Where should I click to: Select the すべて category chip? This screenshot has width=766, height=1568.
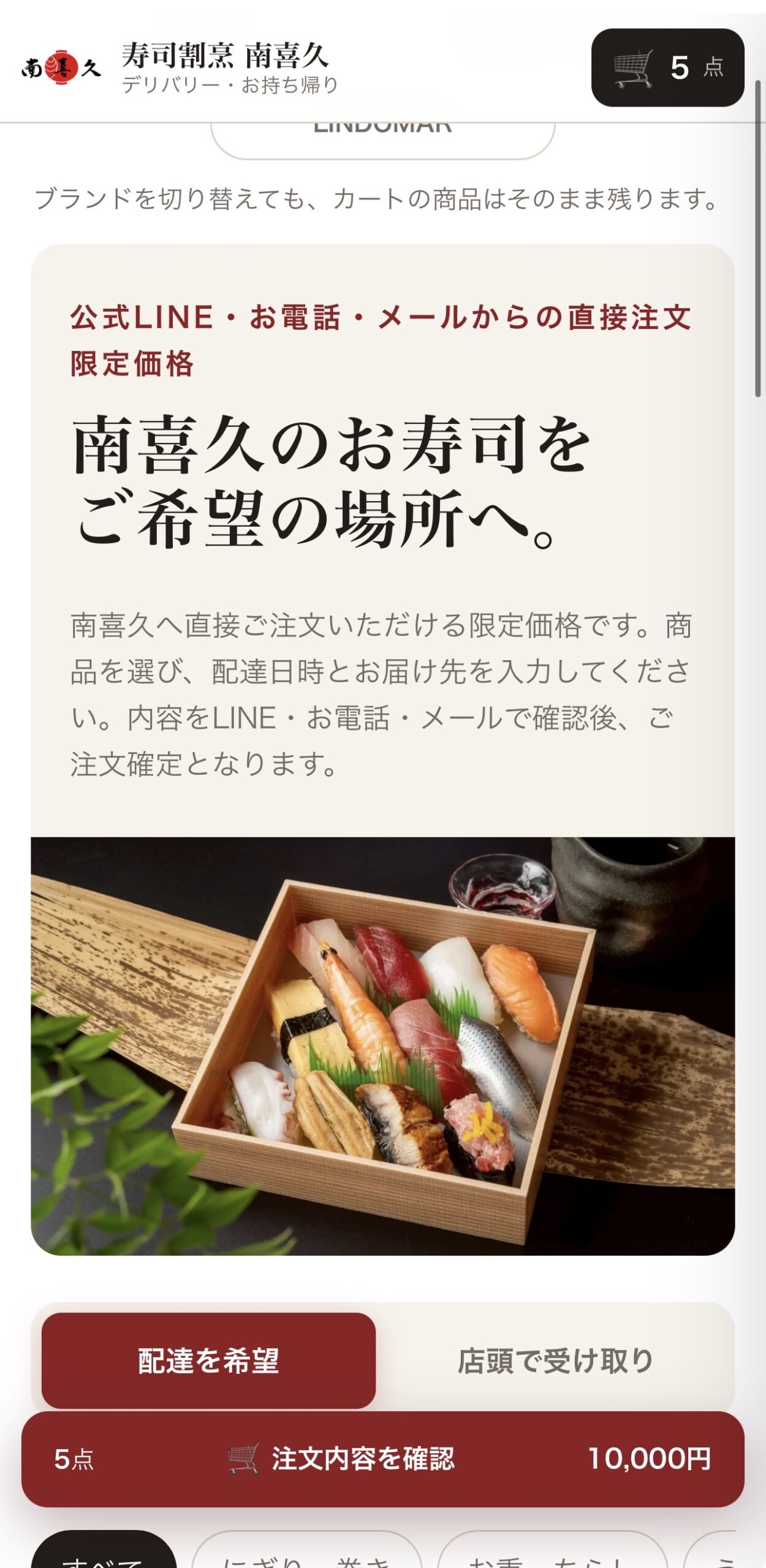pyautogui.click(x=104, y=1550)
